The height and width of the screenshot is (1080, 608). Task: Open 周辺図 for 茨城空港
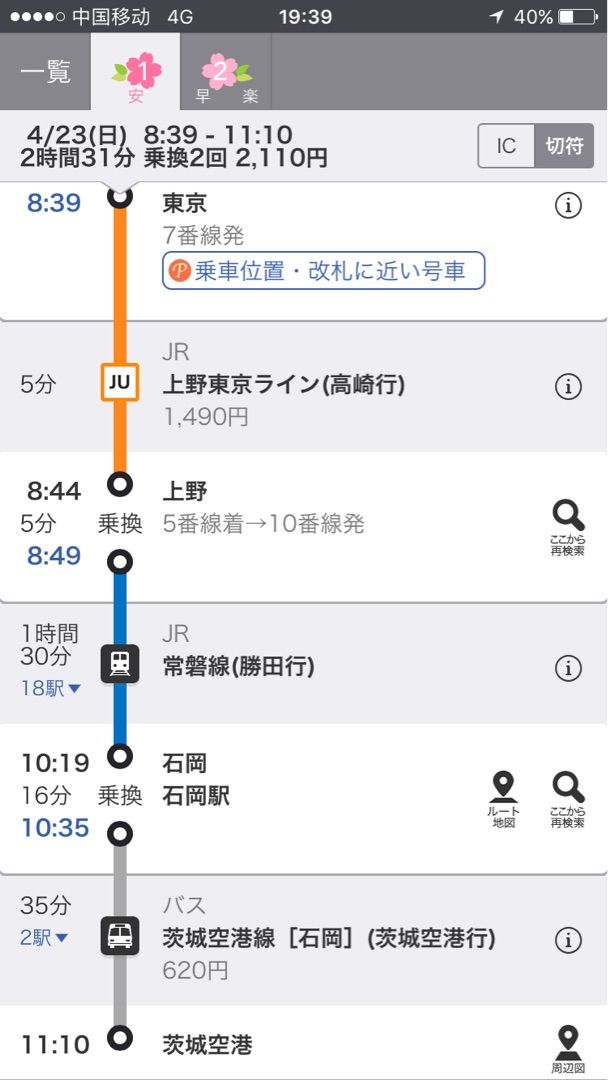coord(568,1050)
